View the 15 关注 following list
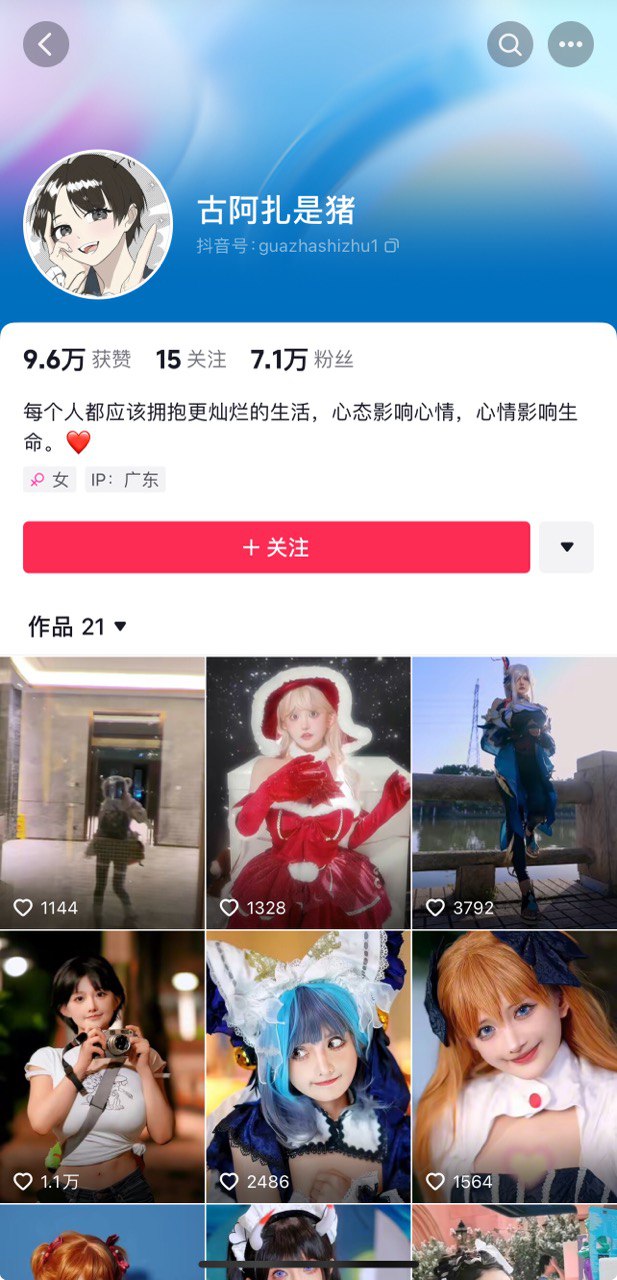This screenshot has width=617, height=1280. [x=191, y=360]
